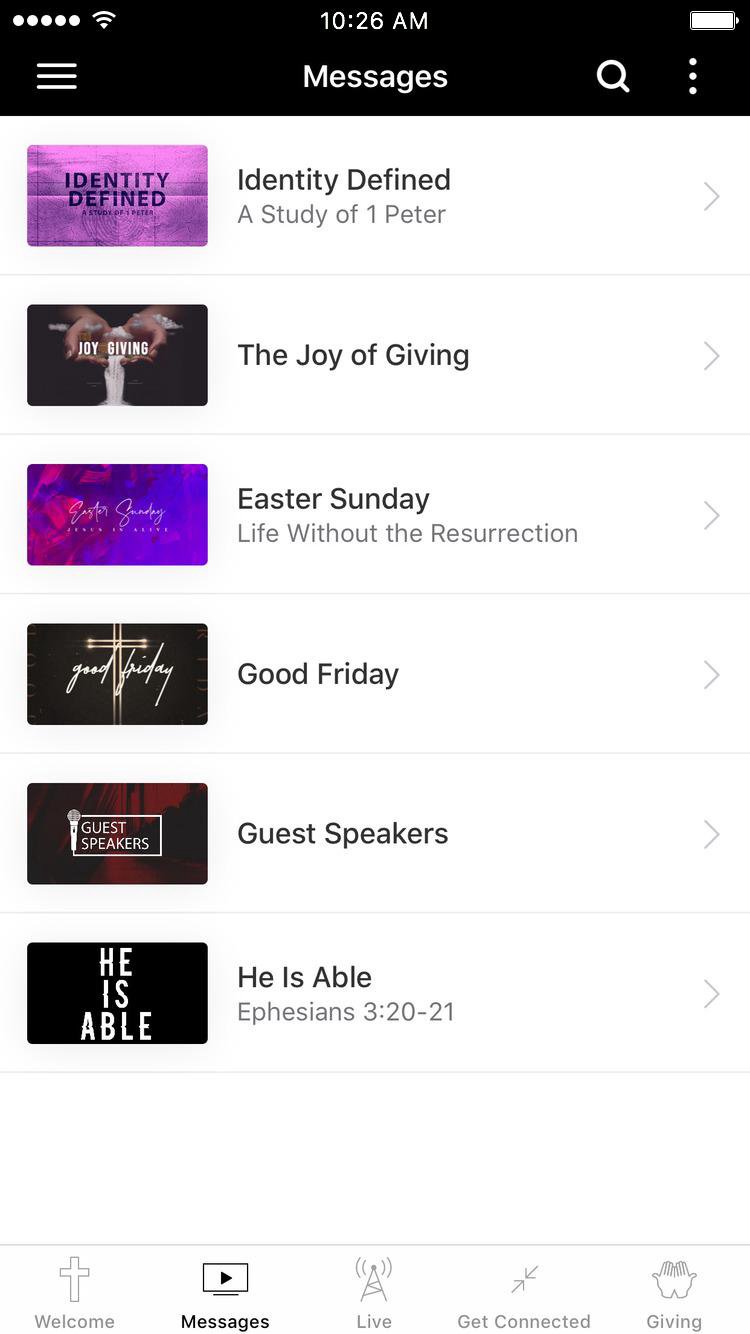Screen dimensions: 750x1334
Task: Switch to the Get Connected tab
Action: pyautogui.click(x=524, y=1292)
